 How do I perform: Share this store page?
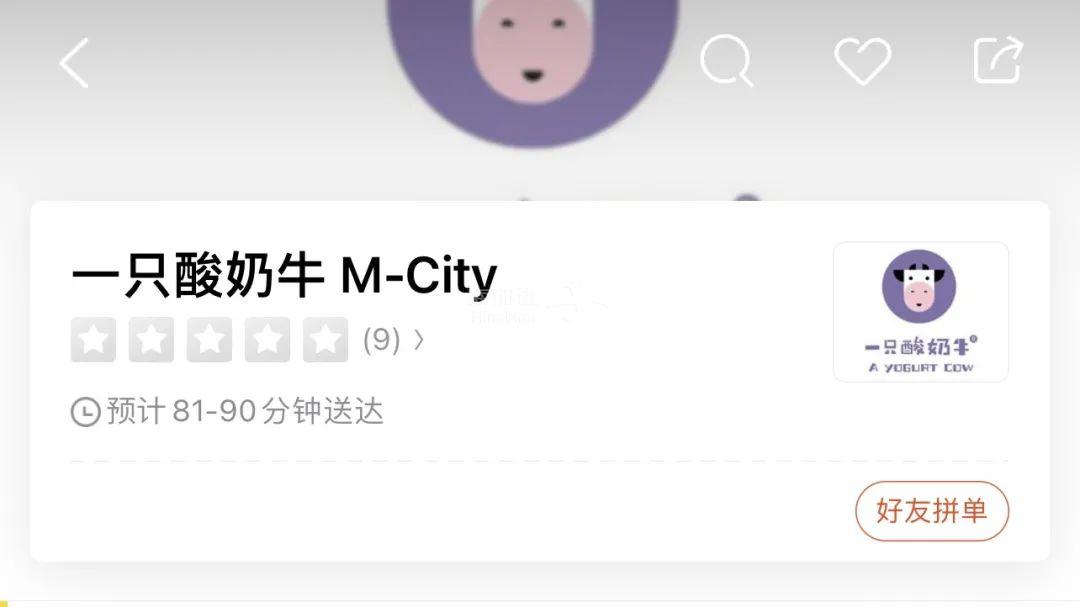pos(997,61)
